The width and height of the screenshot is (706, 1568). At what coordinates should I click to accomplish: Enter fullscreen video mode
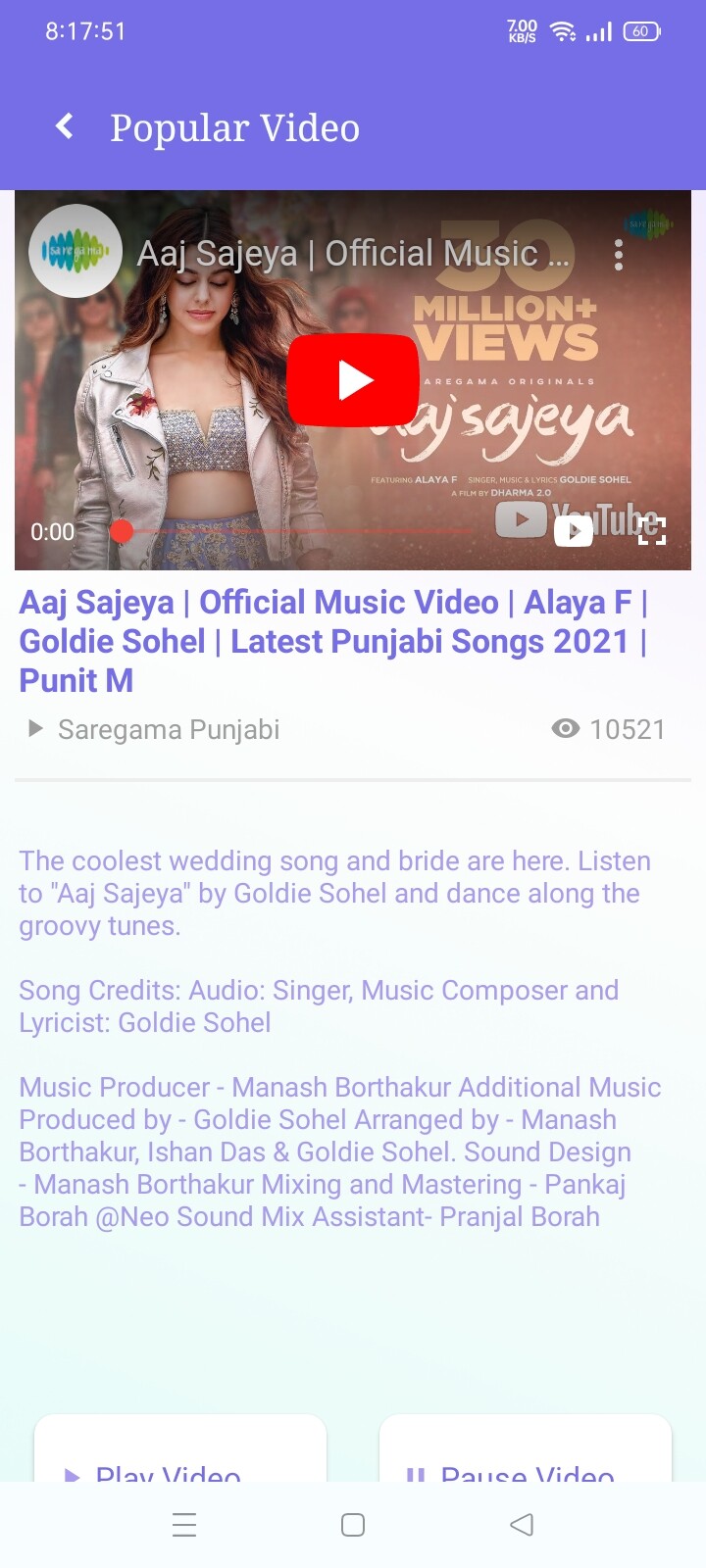(x=651, y=530)
